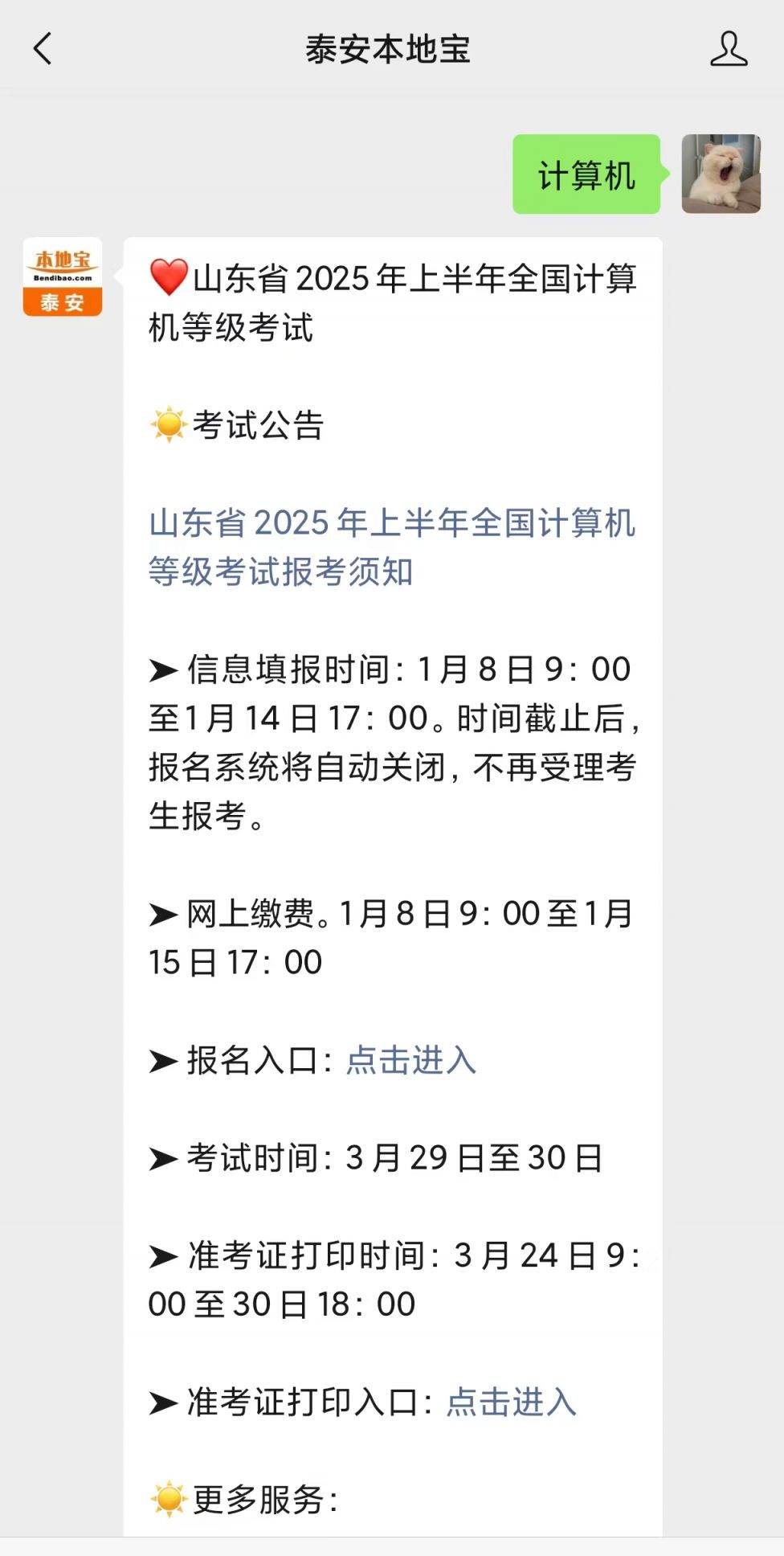
Task: Open the registration 点击进入 link
Action: click(410, 1059)
